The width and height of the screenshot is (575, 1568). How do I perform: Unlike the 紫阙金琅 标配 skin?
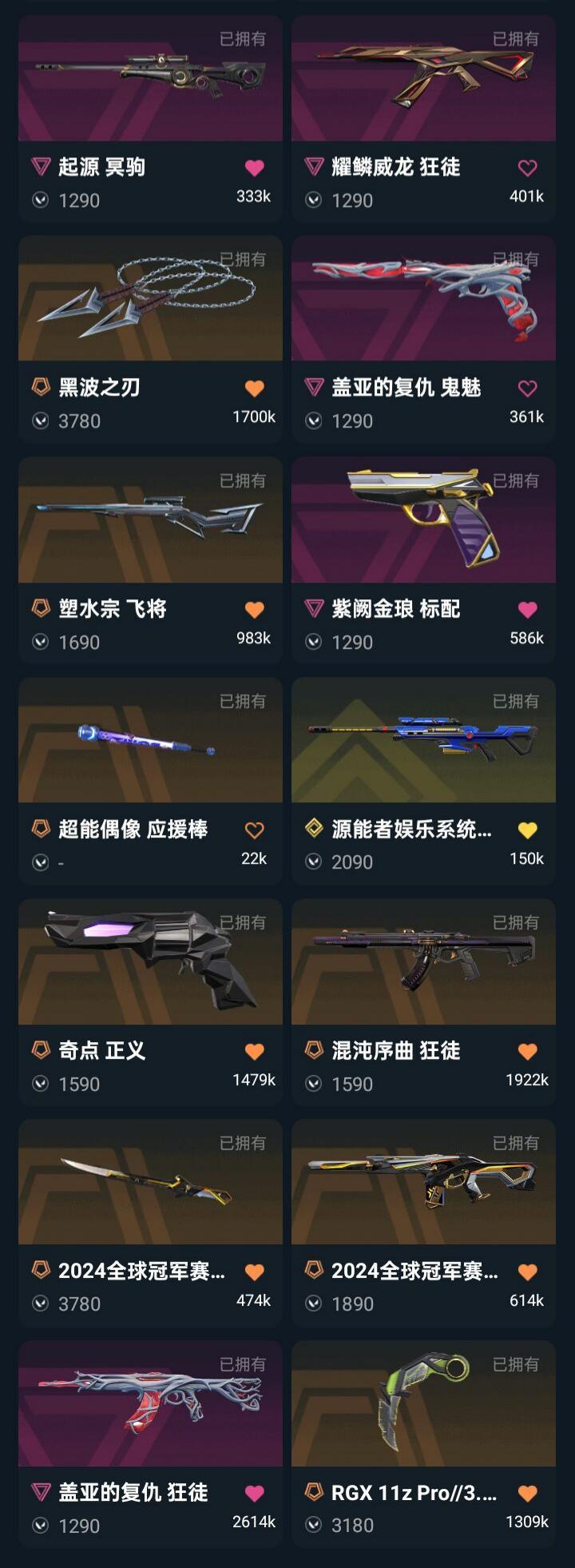pyautogui.click(x=527, y=610)
